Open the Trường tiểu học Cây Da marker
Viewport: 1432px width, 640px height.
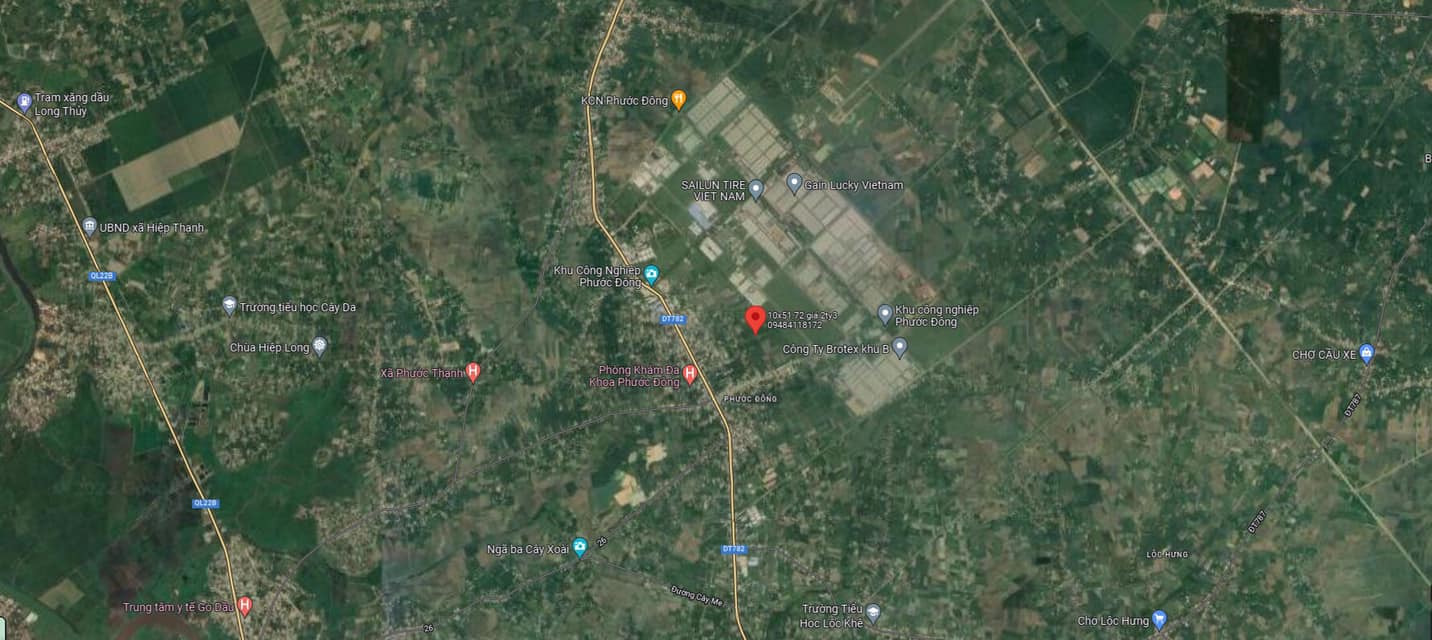click(x=229, y=306)
